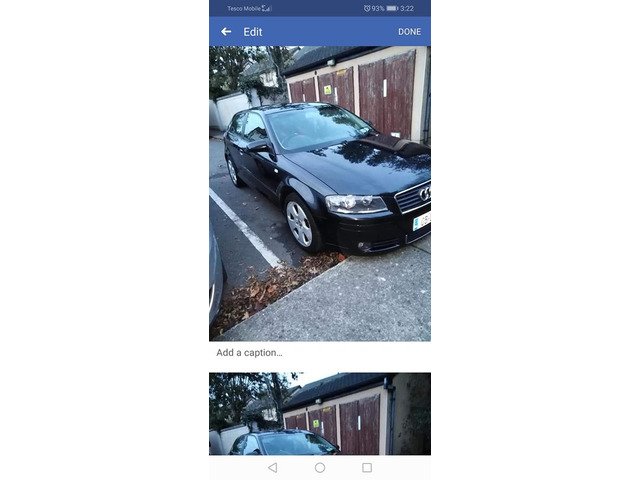Open recent apps with the square button
The image size is (640, 480).
point(367,467)
